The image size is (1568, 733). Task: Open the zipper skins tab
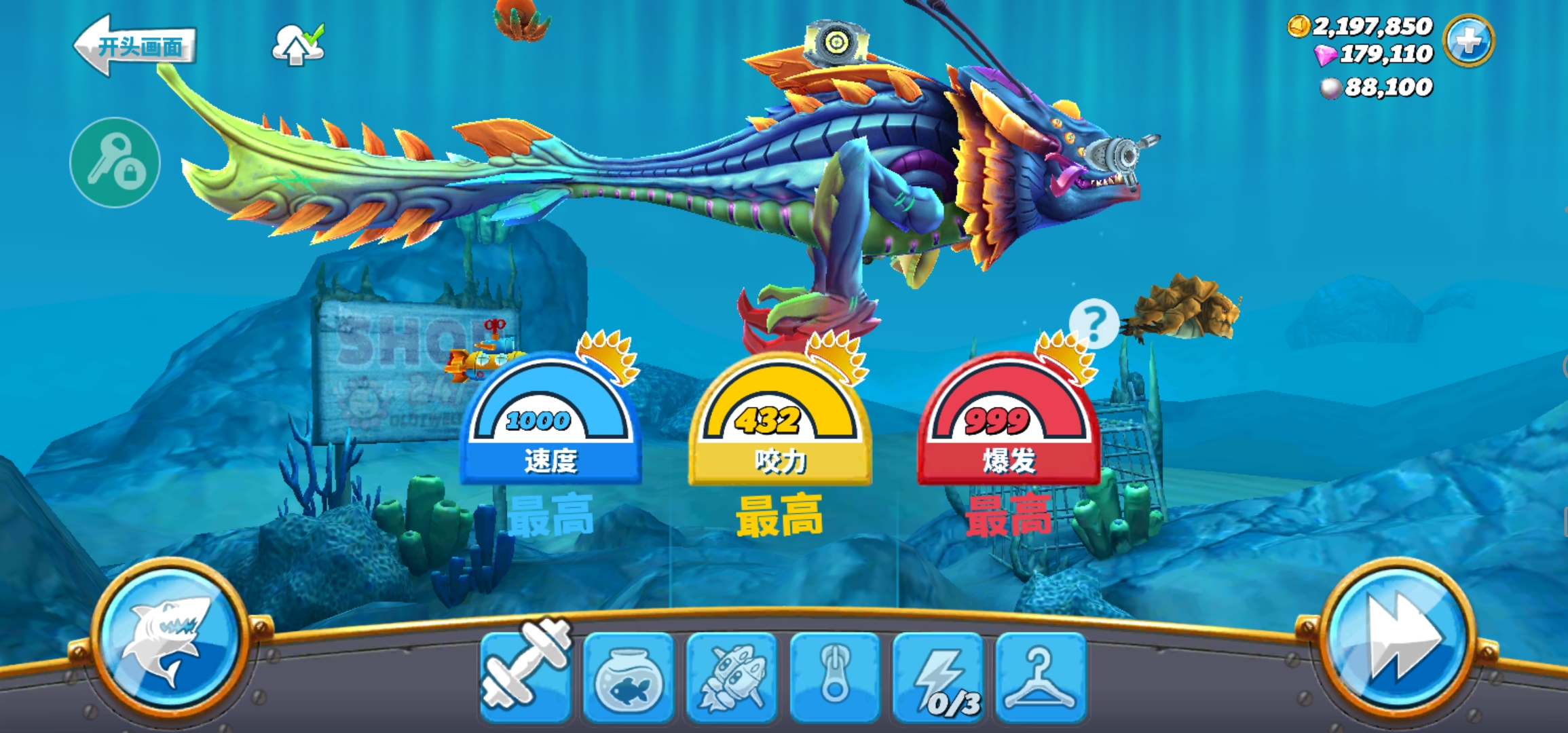(834, 677)
